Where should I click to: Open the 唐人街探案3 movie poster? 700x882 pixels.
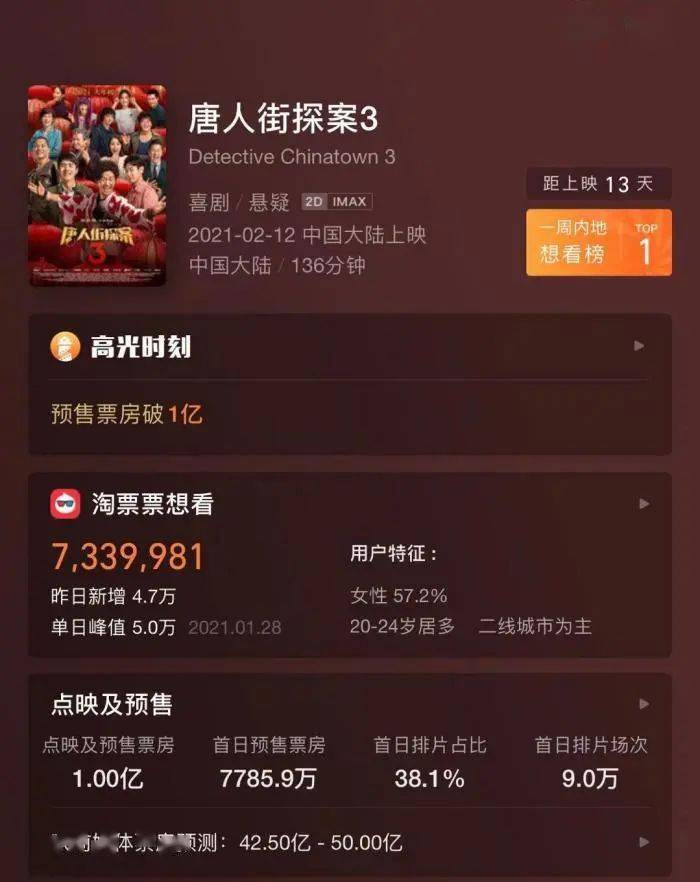click(97, 184)
